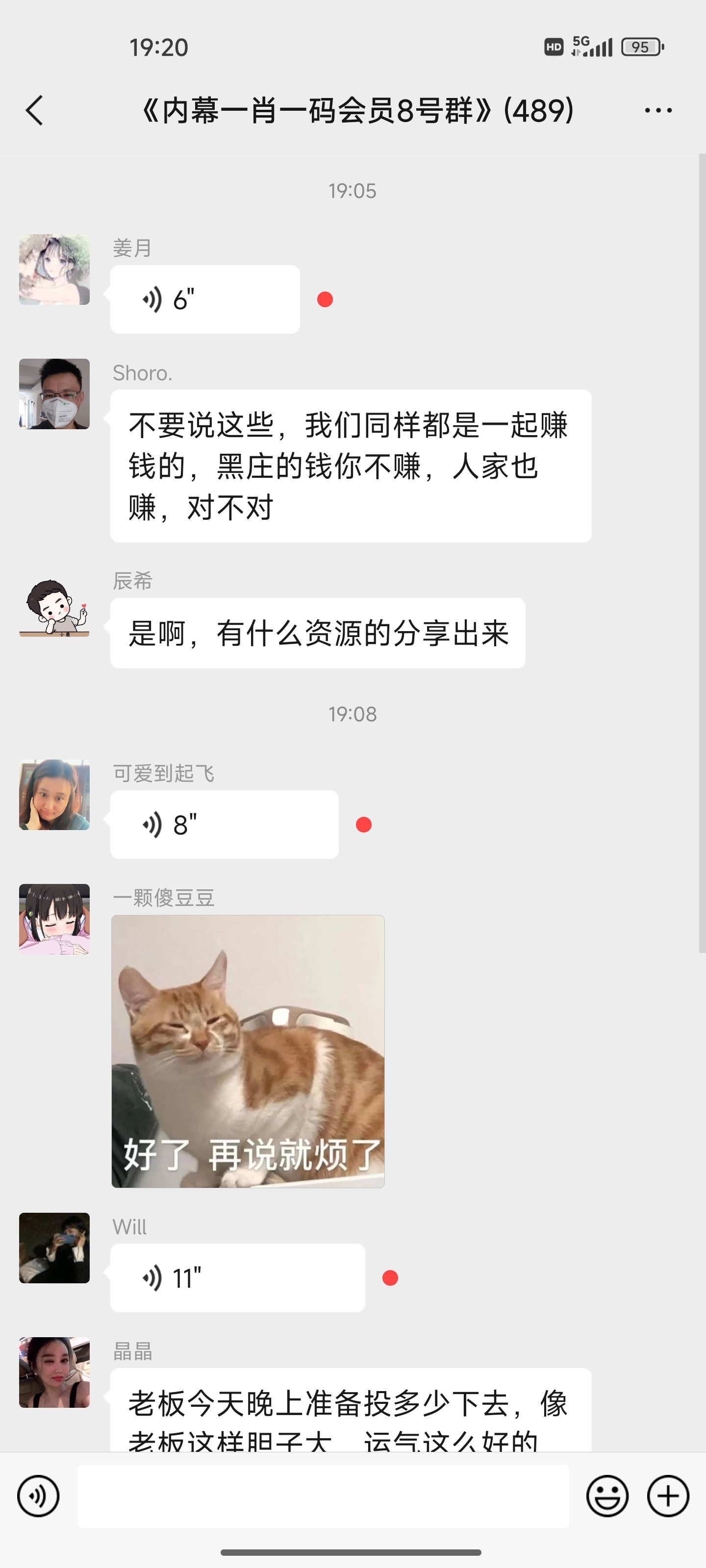Open the emoji picker
Screen dimensions: 706x1568
coord(606,1496)
